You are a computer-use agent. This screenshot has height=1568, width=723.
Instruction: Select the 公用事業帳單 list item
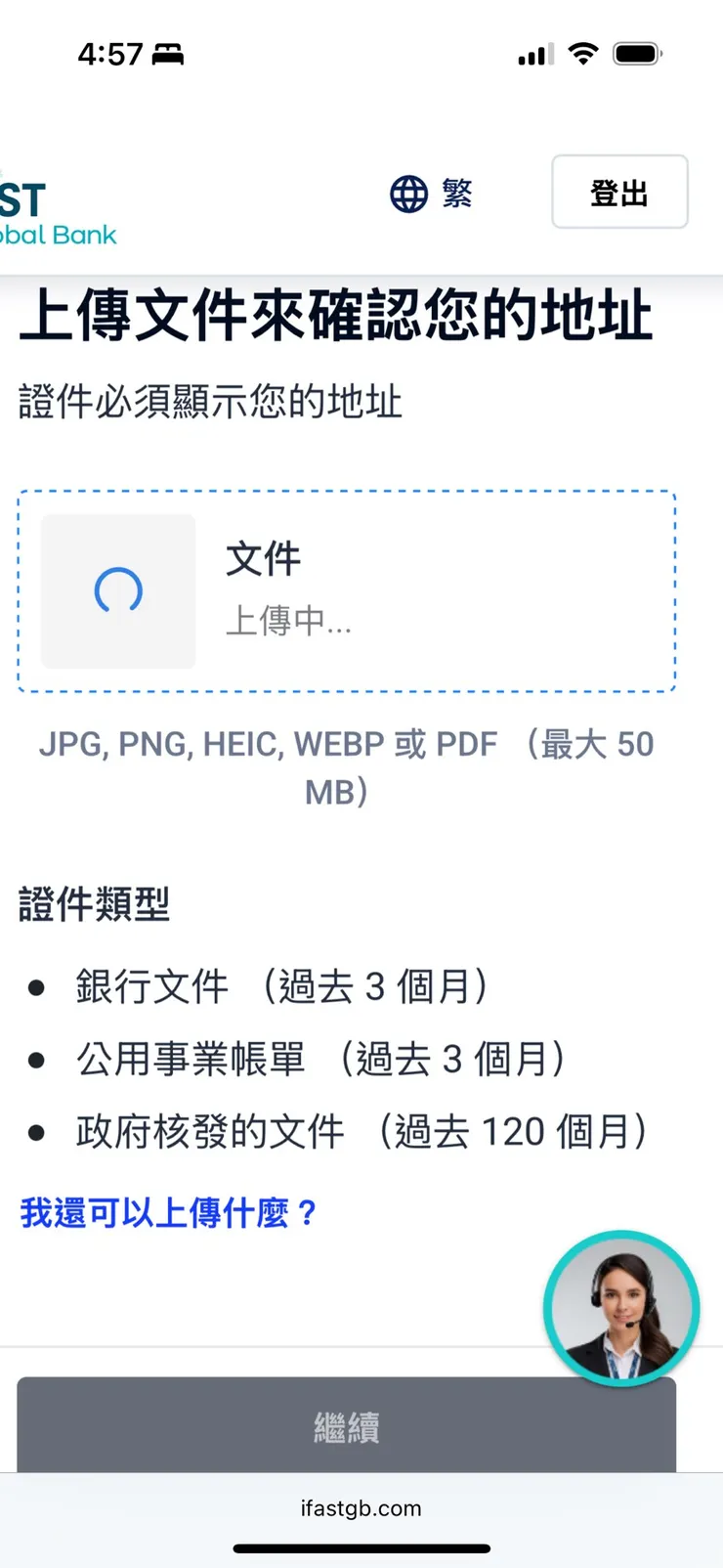(x=320, y=1059)
